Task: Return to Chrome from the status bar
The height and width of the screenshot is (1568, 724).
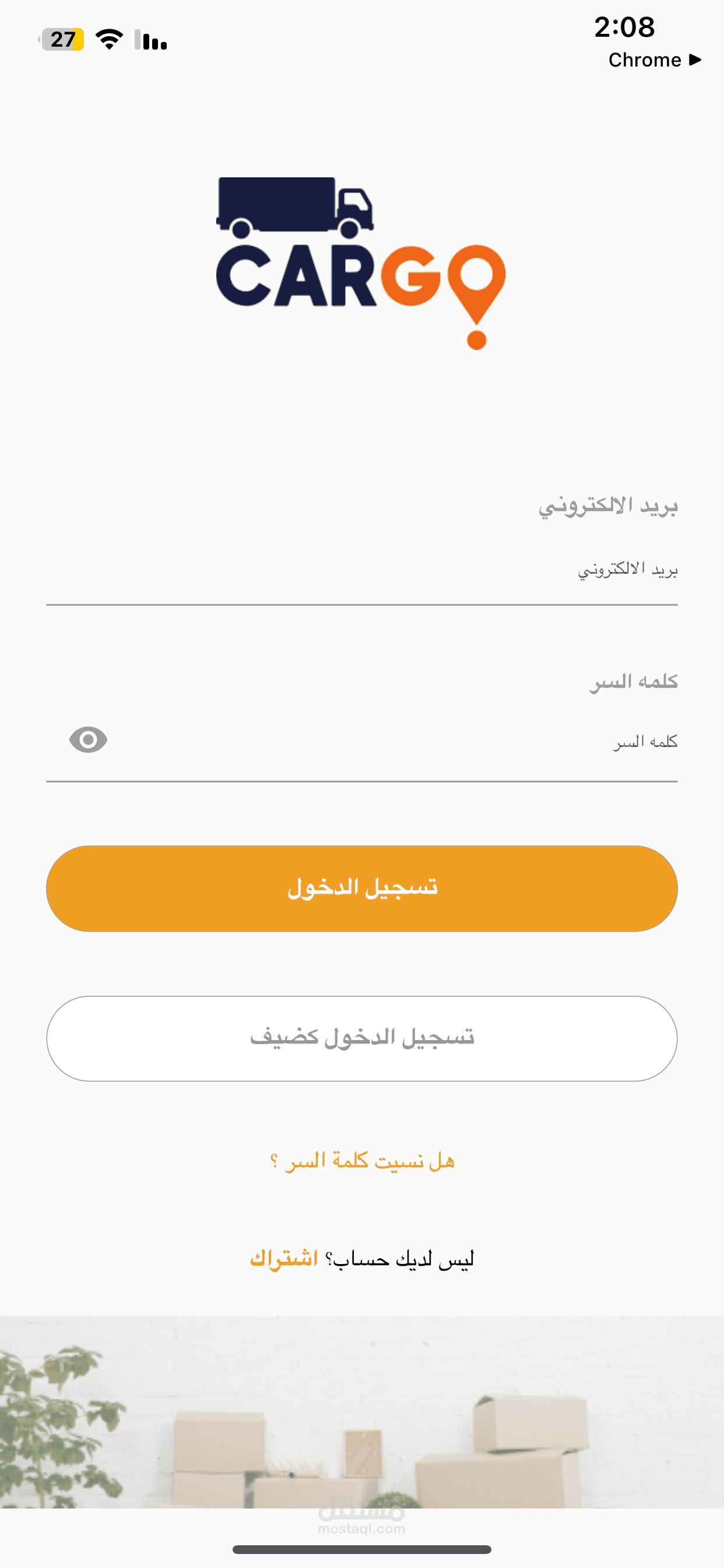Action: (655, 60)
